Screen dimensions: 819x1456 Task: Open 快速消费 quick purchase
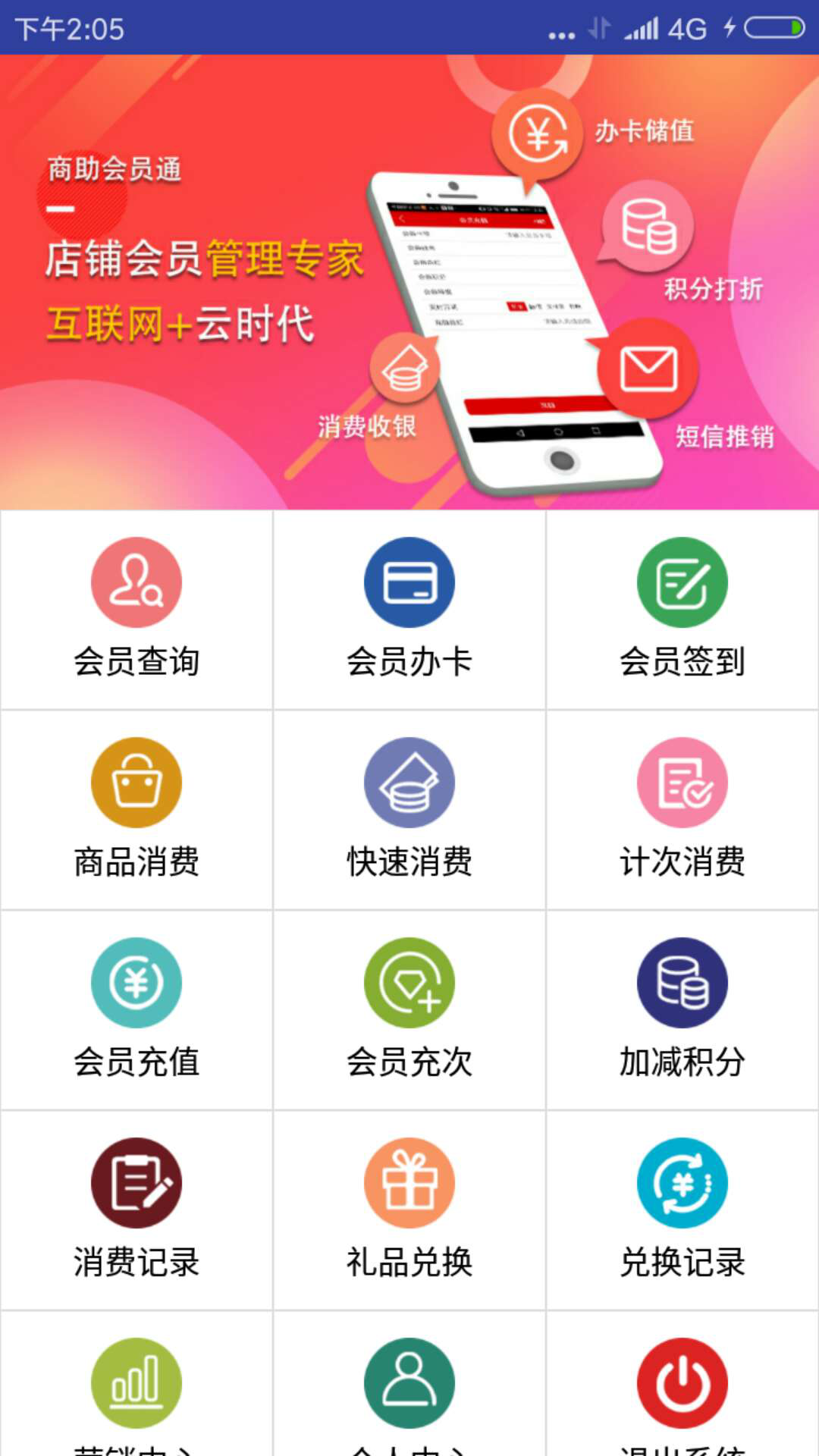click(409, 809)
